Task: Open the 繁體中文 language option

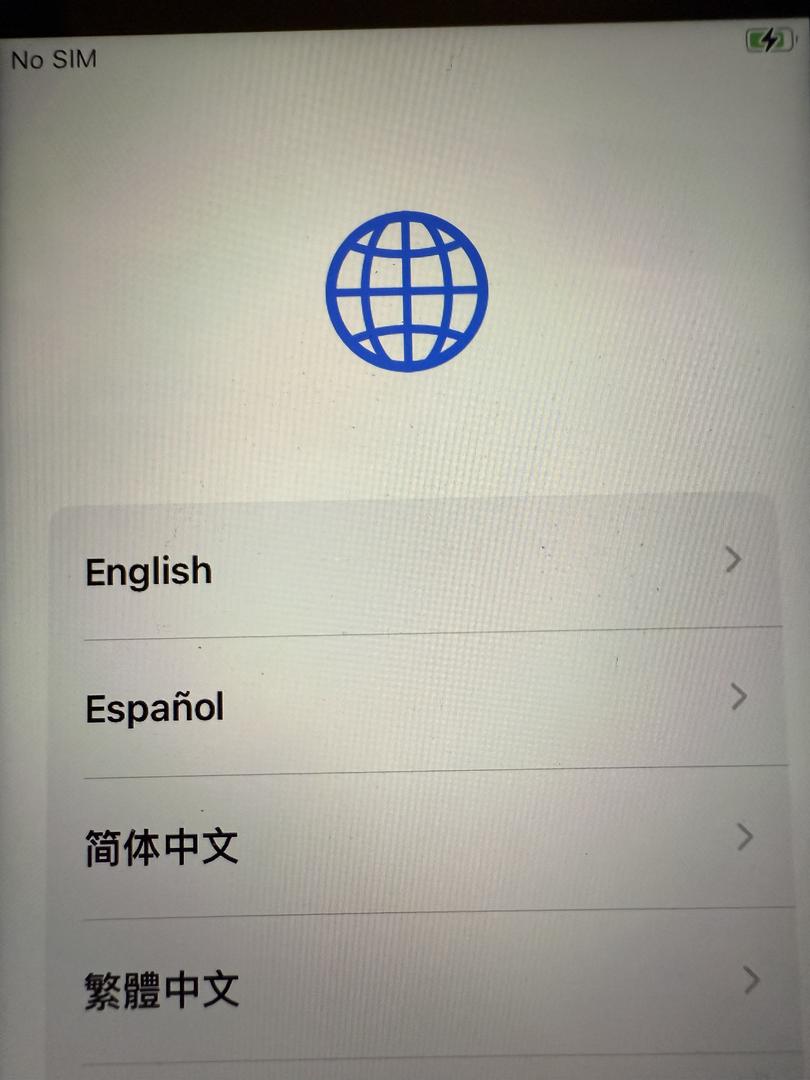Action: point(162,989)
